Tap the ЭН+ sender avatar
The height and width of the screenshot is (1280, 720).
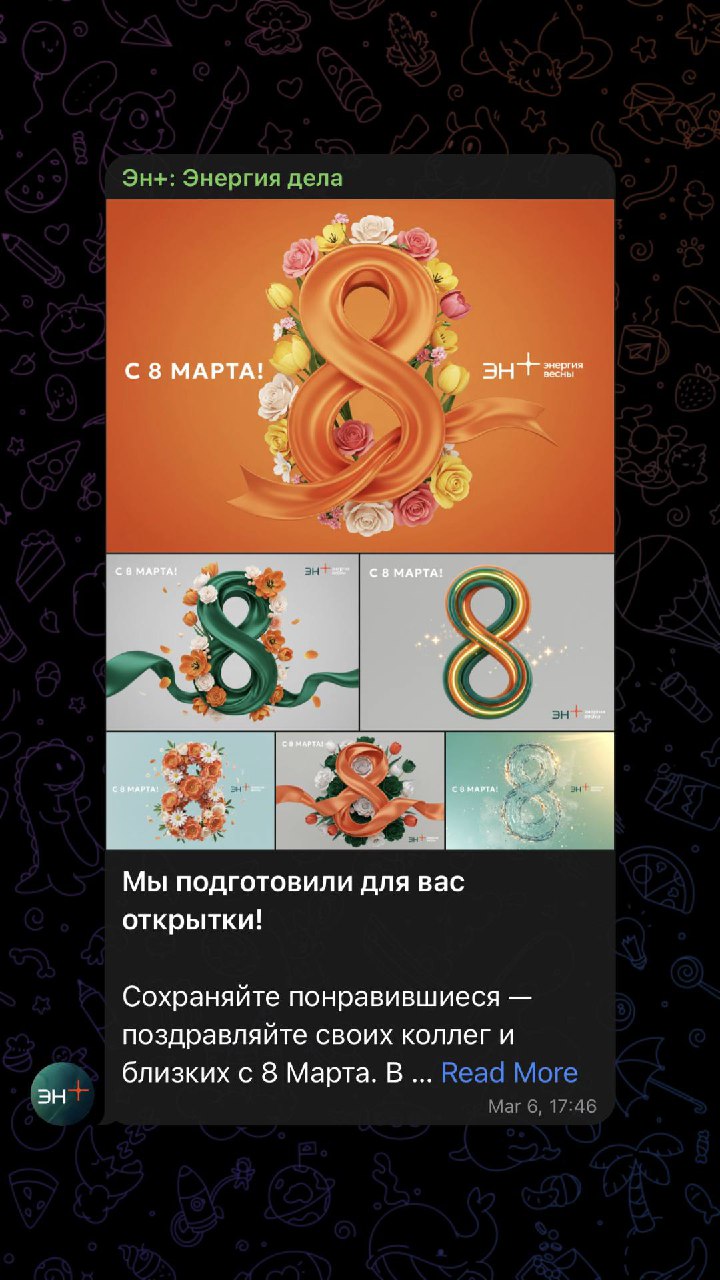pos(62,1094)
